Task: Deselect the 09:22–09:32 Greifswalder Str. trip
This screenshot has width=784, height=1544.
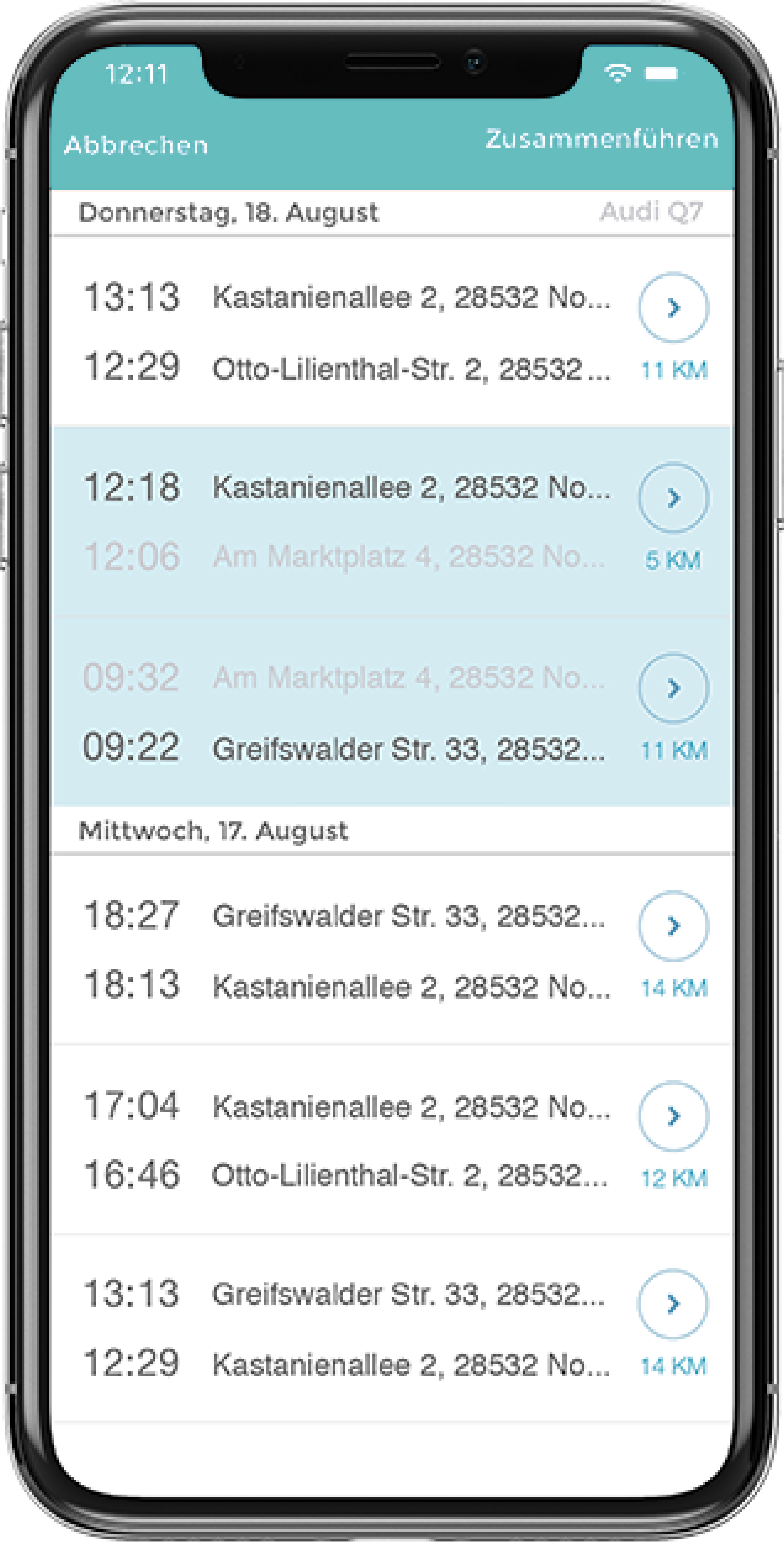Action: 392,711
